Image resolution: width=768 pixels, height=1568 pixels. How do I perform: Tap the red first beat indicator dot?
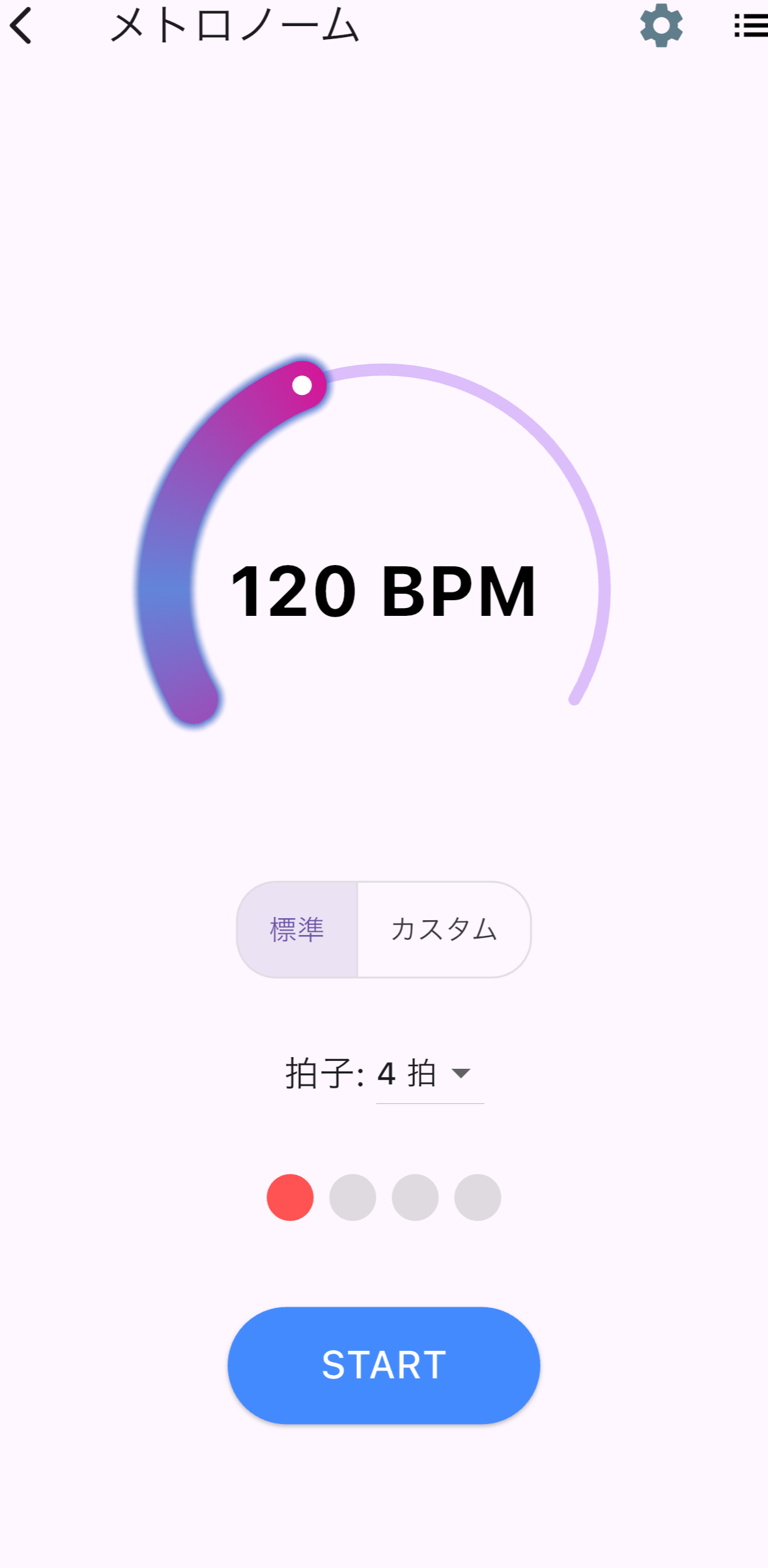coord(291,1197)
